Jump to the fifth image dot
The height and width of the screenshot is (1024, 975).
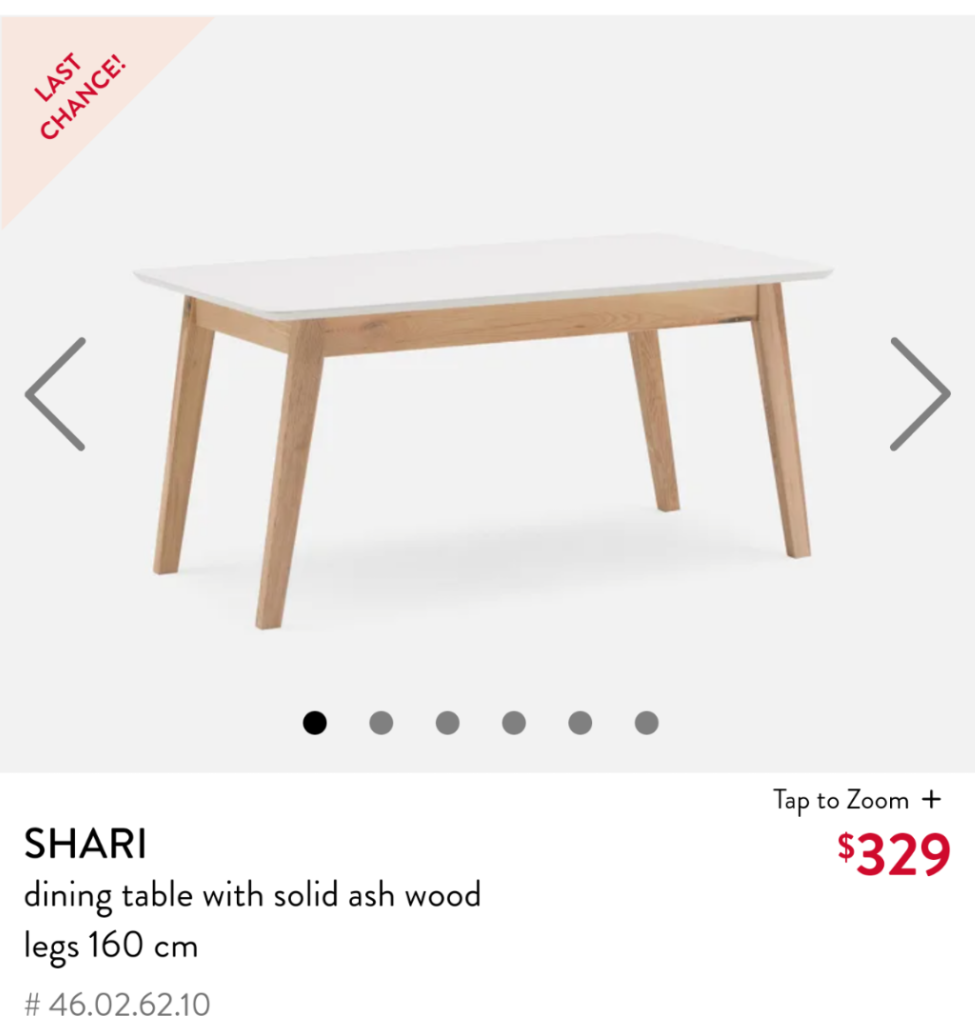click(580, 722)
